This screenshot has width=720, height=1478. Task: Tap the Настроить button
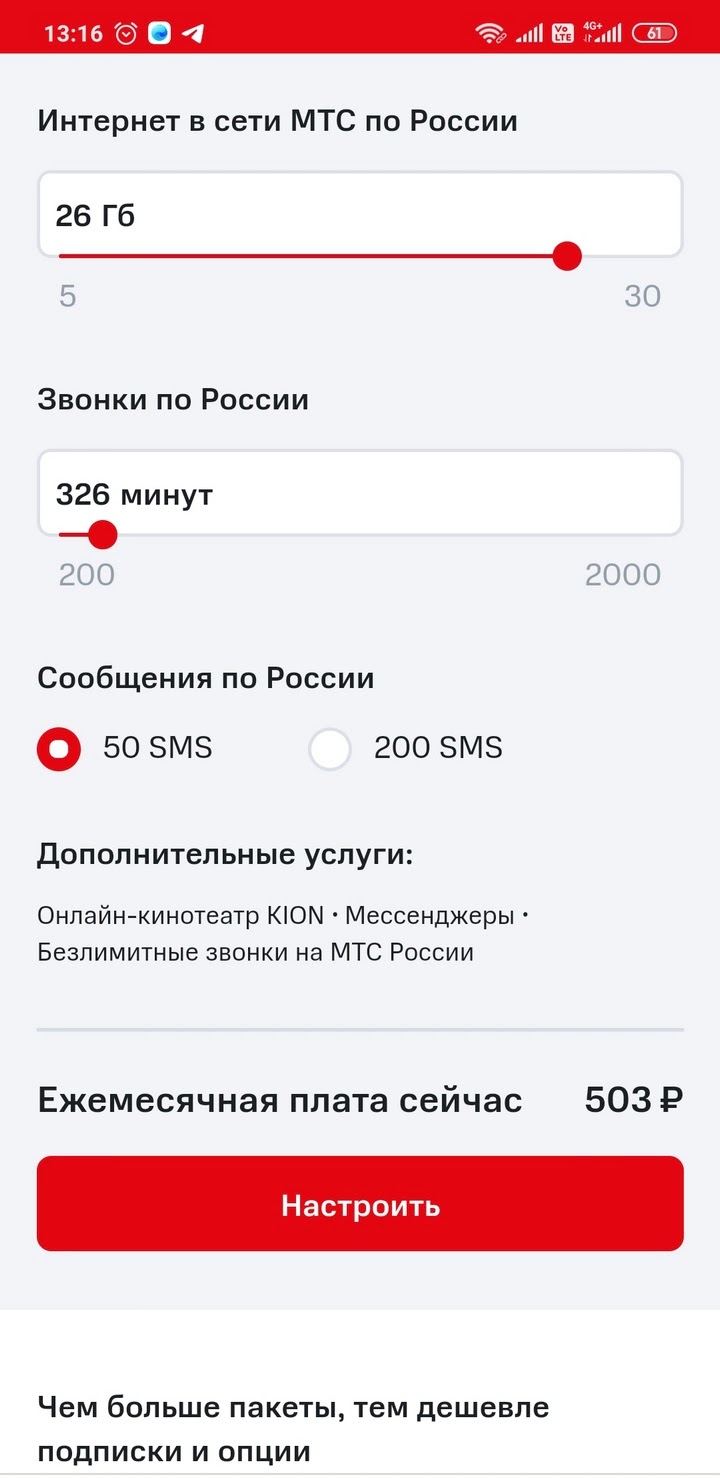(360, 1204)
